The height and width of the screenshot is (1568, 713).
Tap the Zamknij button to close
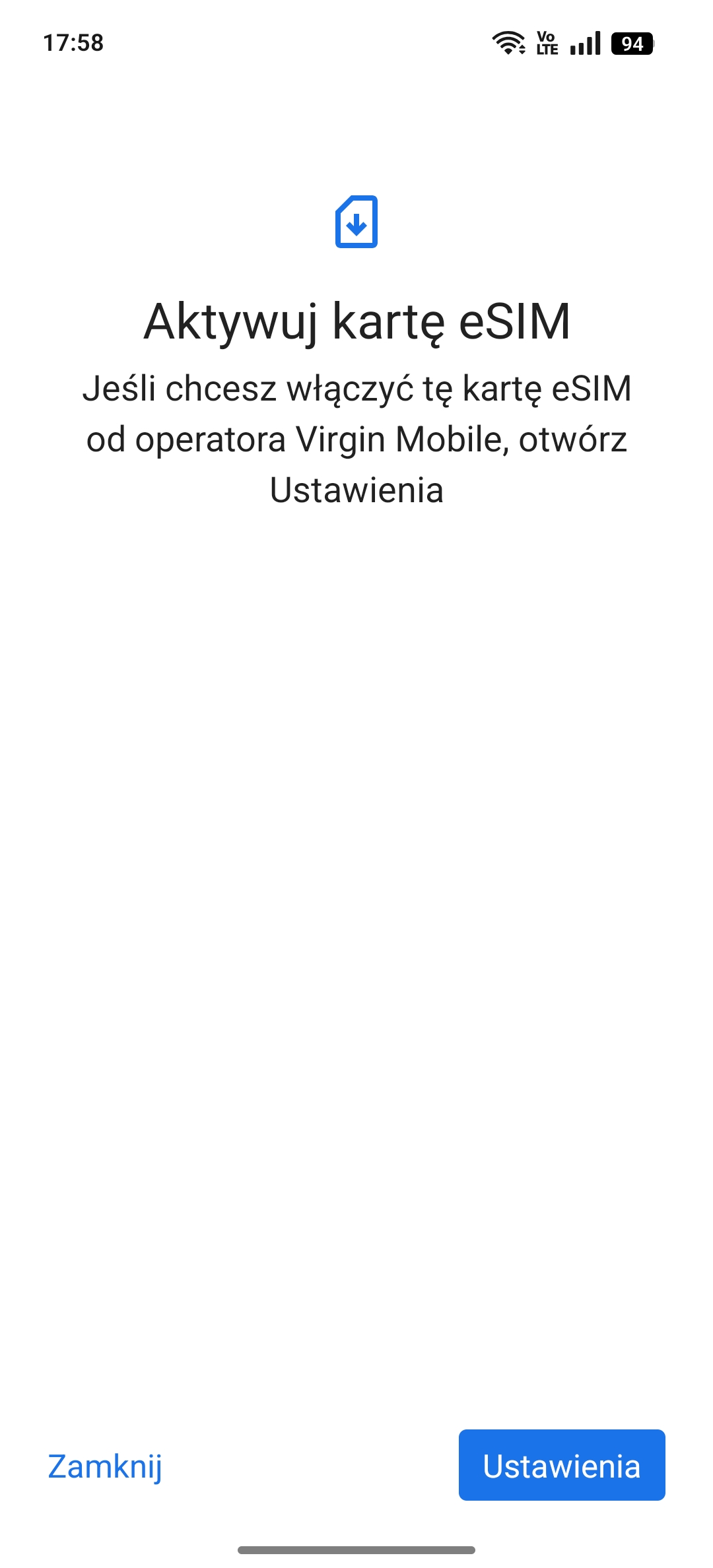(105, 1466)
